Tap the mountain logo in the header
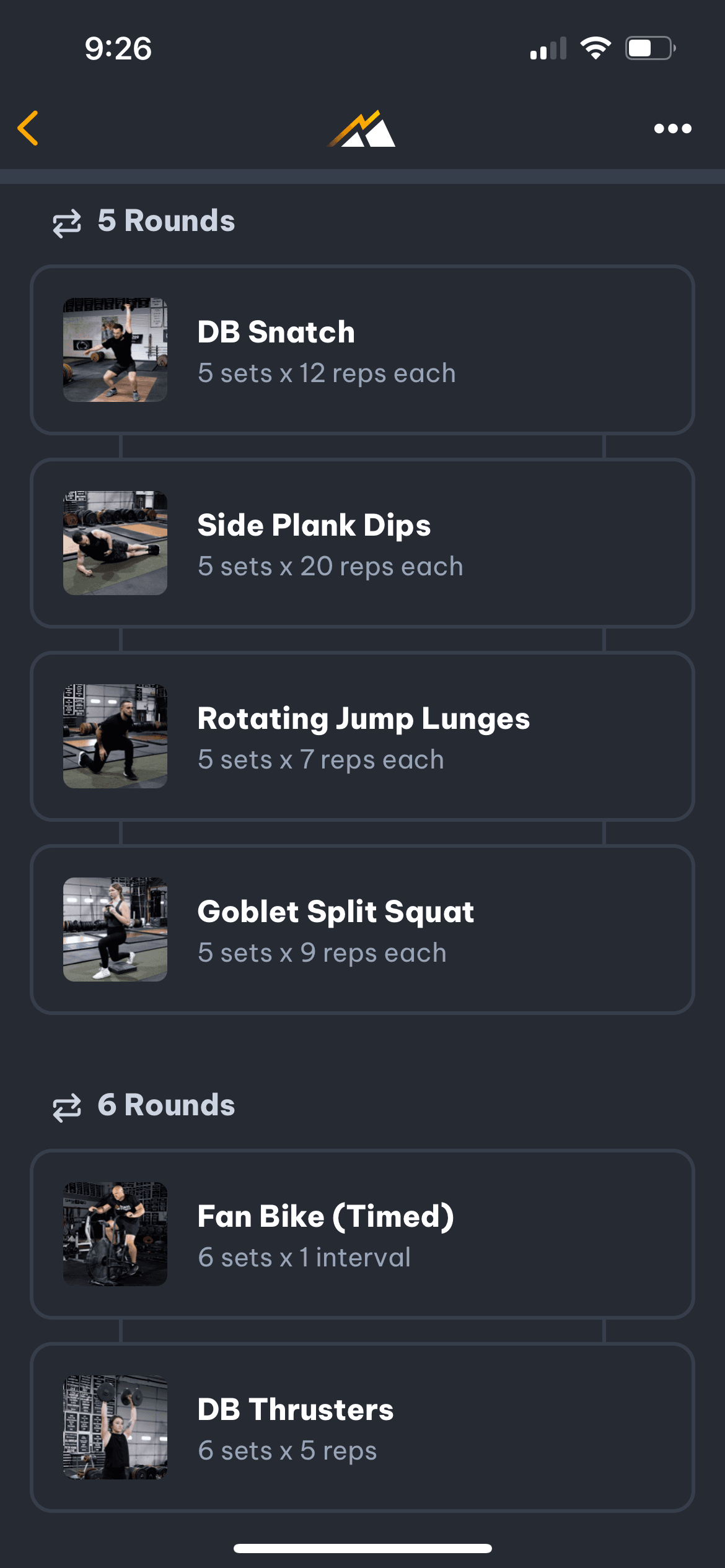Viewport: 725px width, 1568px height. pyautogui.click(x=362, y=128)
